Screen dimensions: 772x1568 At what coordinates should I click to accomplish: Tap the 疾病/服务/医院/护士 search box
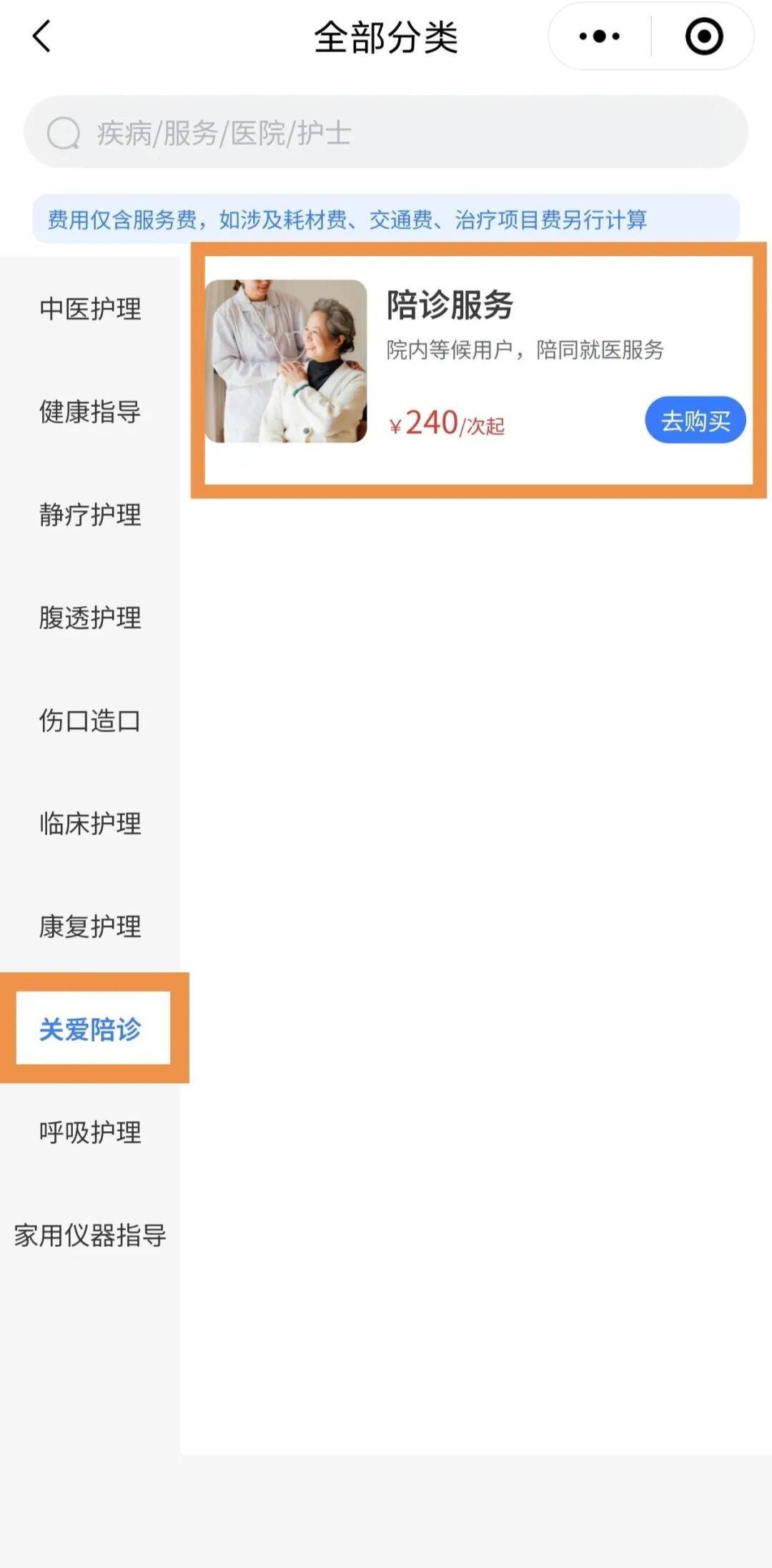pos(386,133)
